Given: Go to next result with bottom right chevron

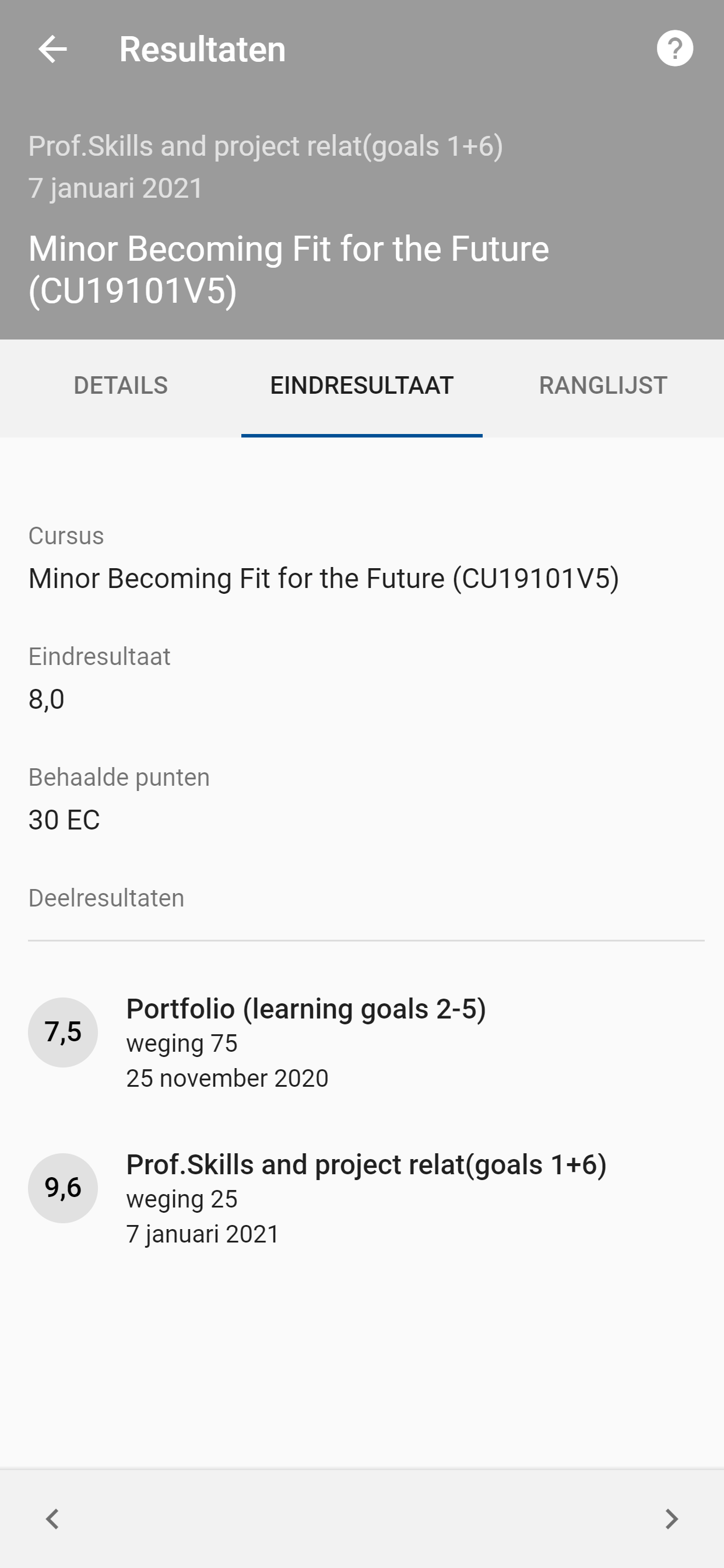Looking at the screenshot, I should [672, 1518].
